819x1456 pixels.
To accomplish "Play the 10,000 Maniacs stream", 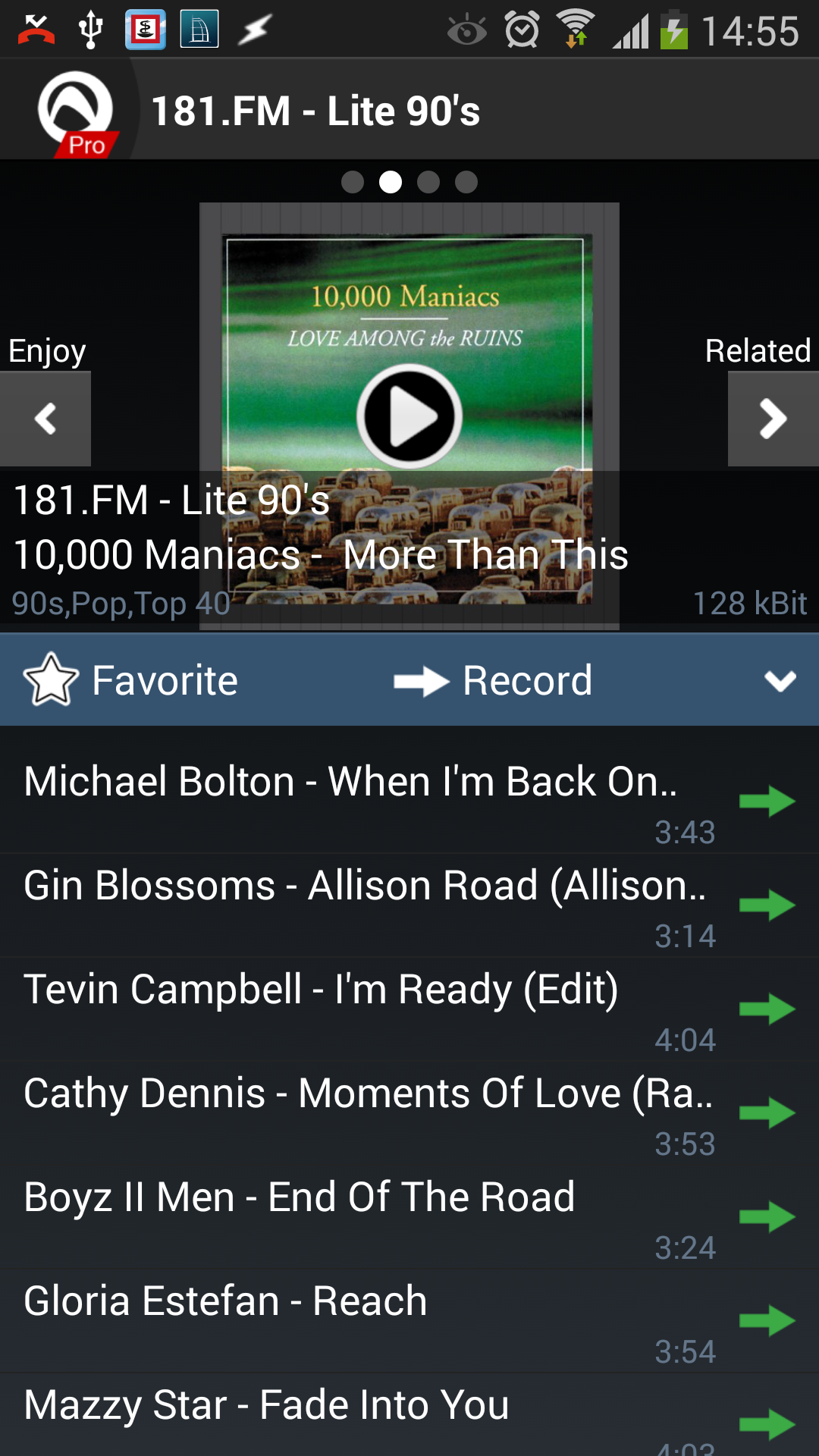I will (409, 416).
